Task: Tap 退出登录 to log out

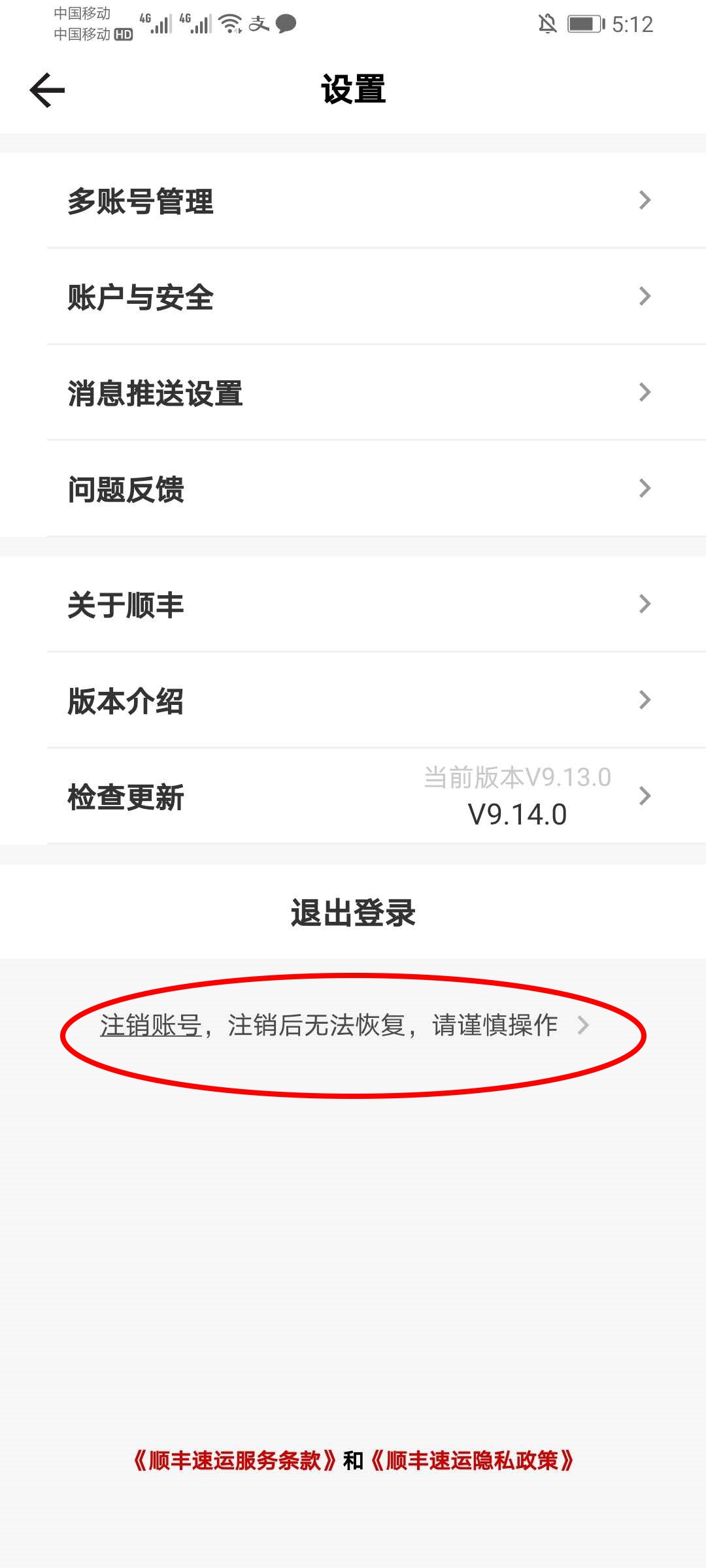Action: (353, 913)
